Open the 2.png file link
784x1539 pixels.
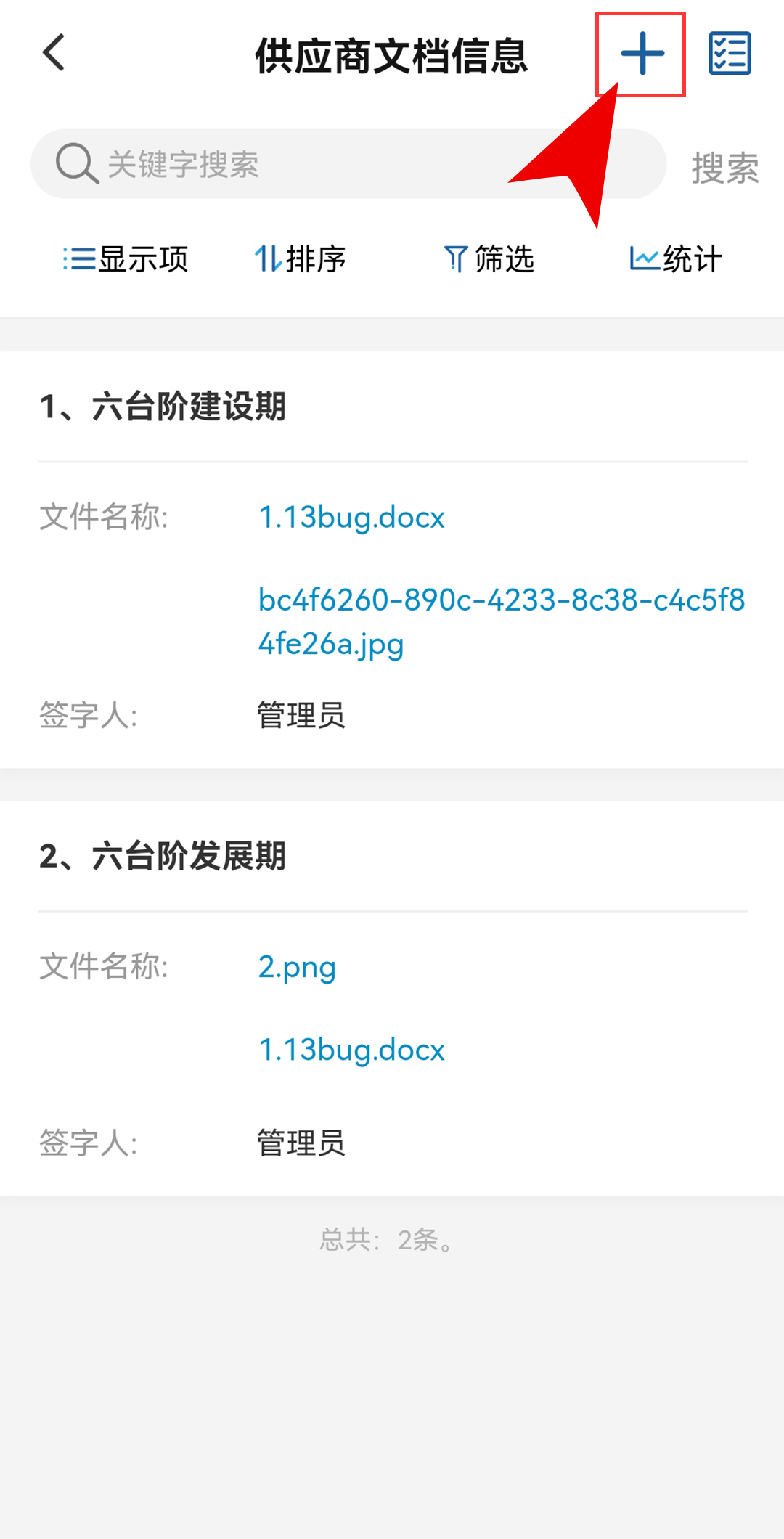coord(297,968)
